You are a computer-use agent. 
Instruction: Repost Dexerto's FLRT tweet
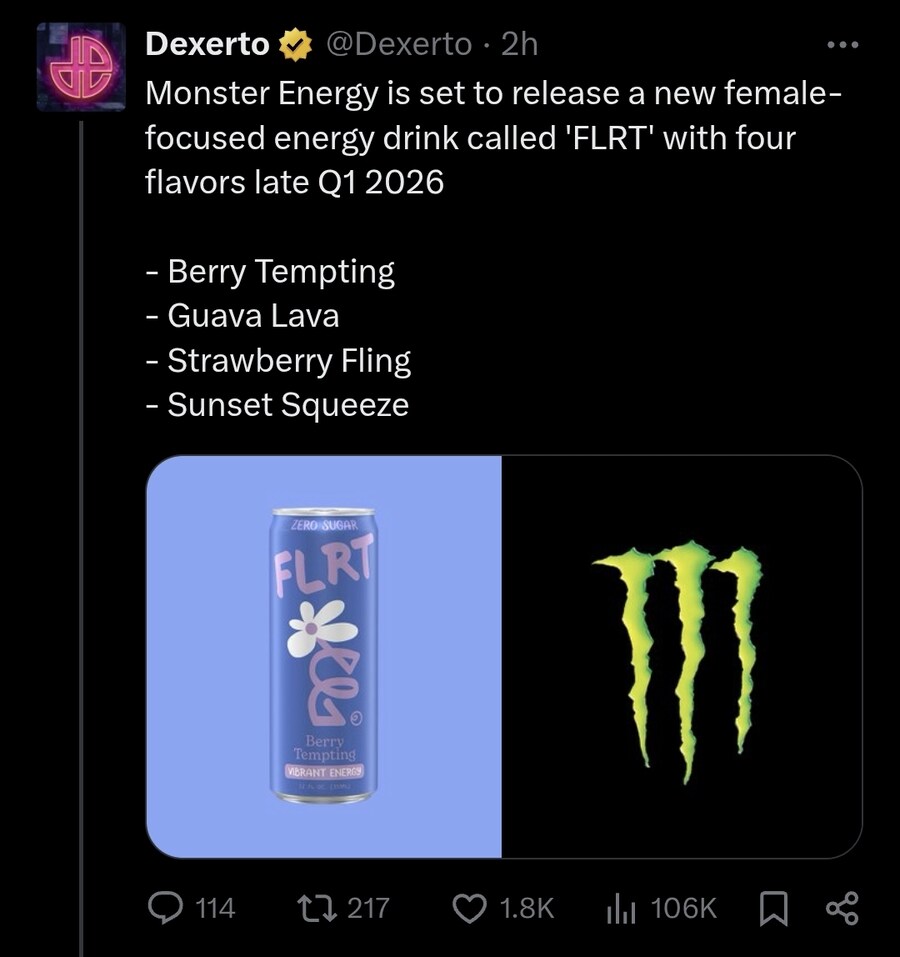(332, 908)
